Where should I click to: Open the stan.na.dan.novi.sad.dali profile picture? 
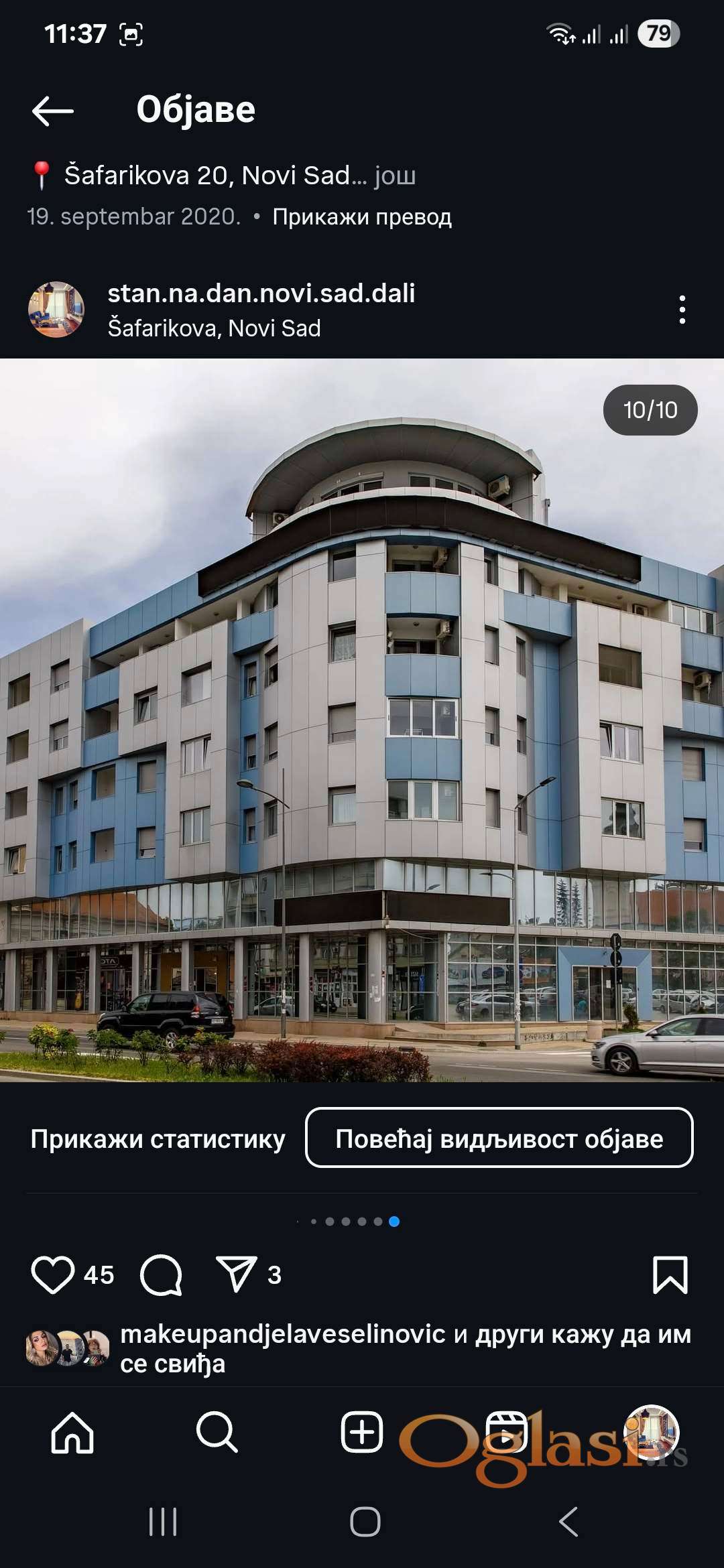56,310
